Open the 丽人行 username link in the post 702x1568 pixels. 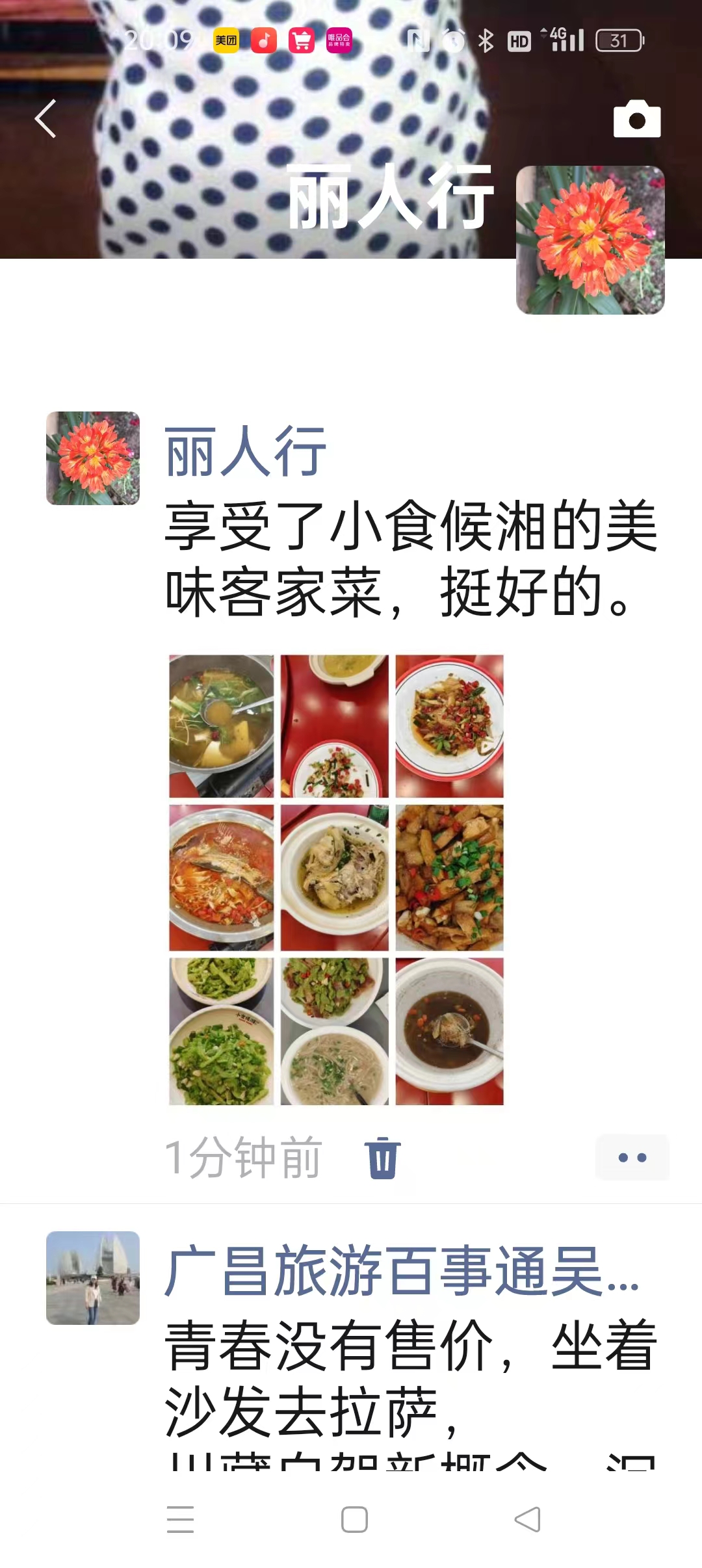click(x=246, y=451)
